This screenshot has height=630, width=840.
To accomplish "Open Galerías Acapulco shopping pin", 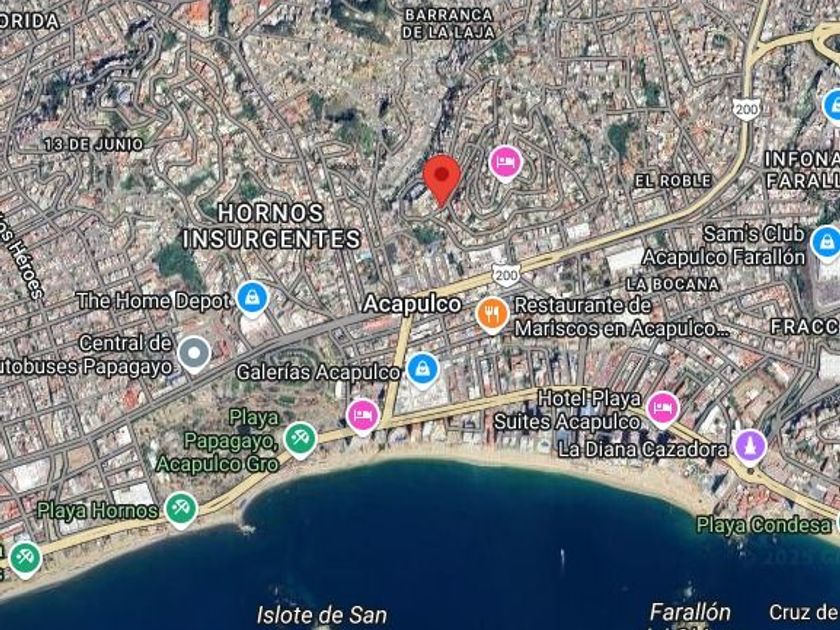I will pyautogui.click(x=423, y=371).
